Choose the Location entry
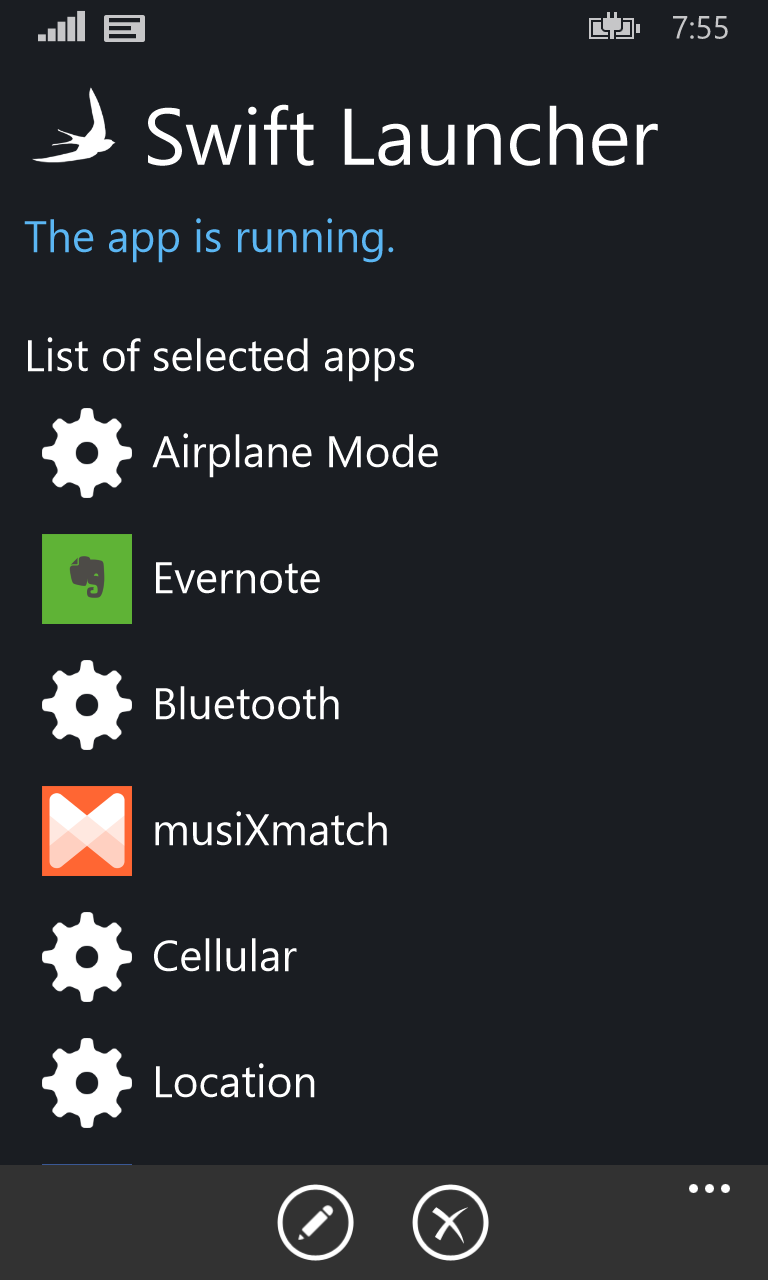 [234, 1083]
